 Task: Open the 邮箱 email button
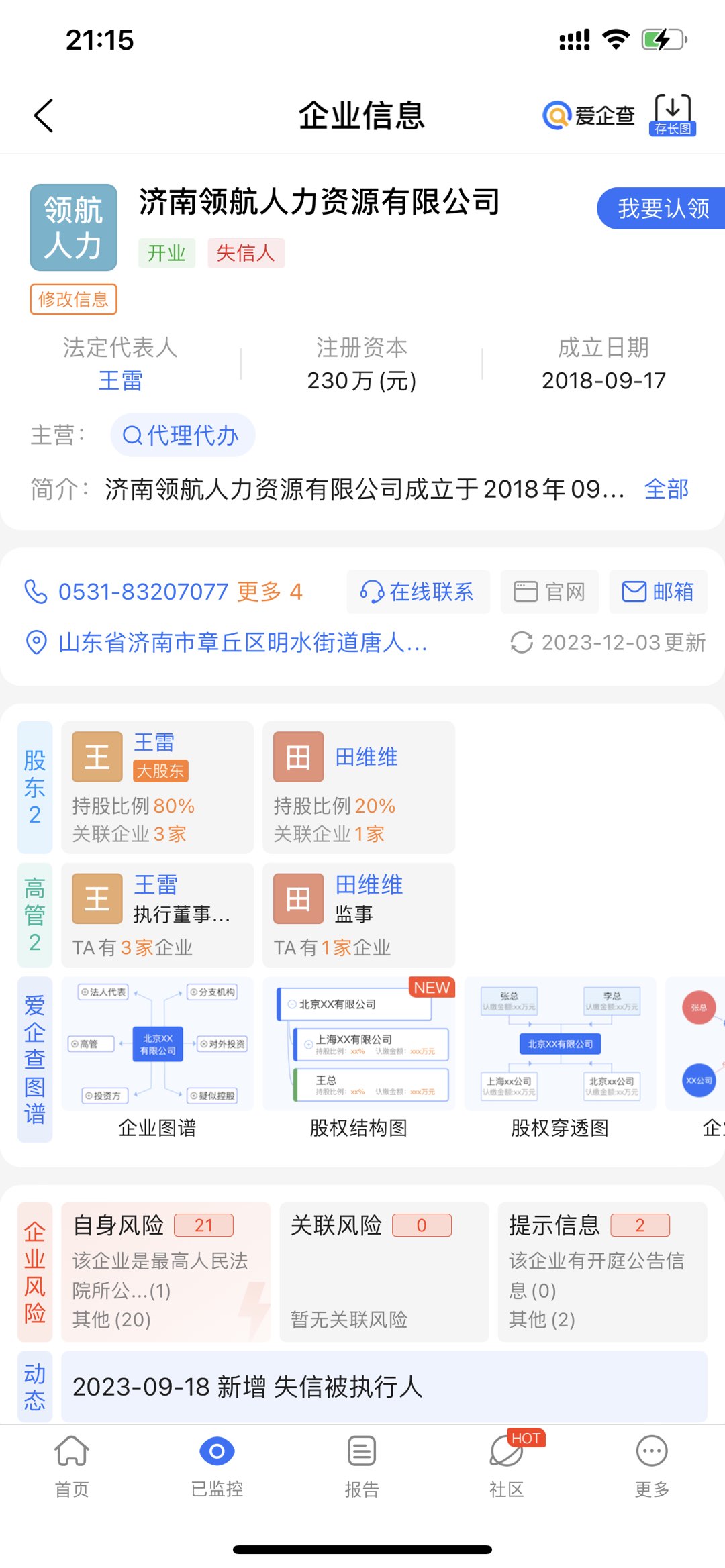click(658, 592)
